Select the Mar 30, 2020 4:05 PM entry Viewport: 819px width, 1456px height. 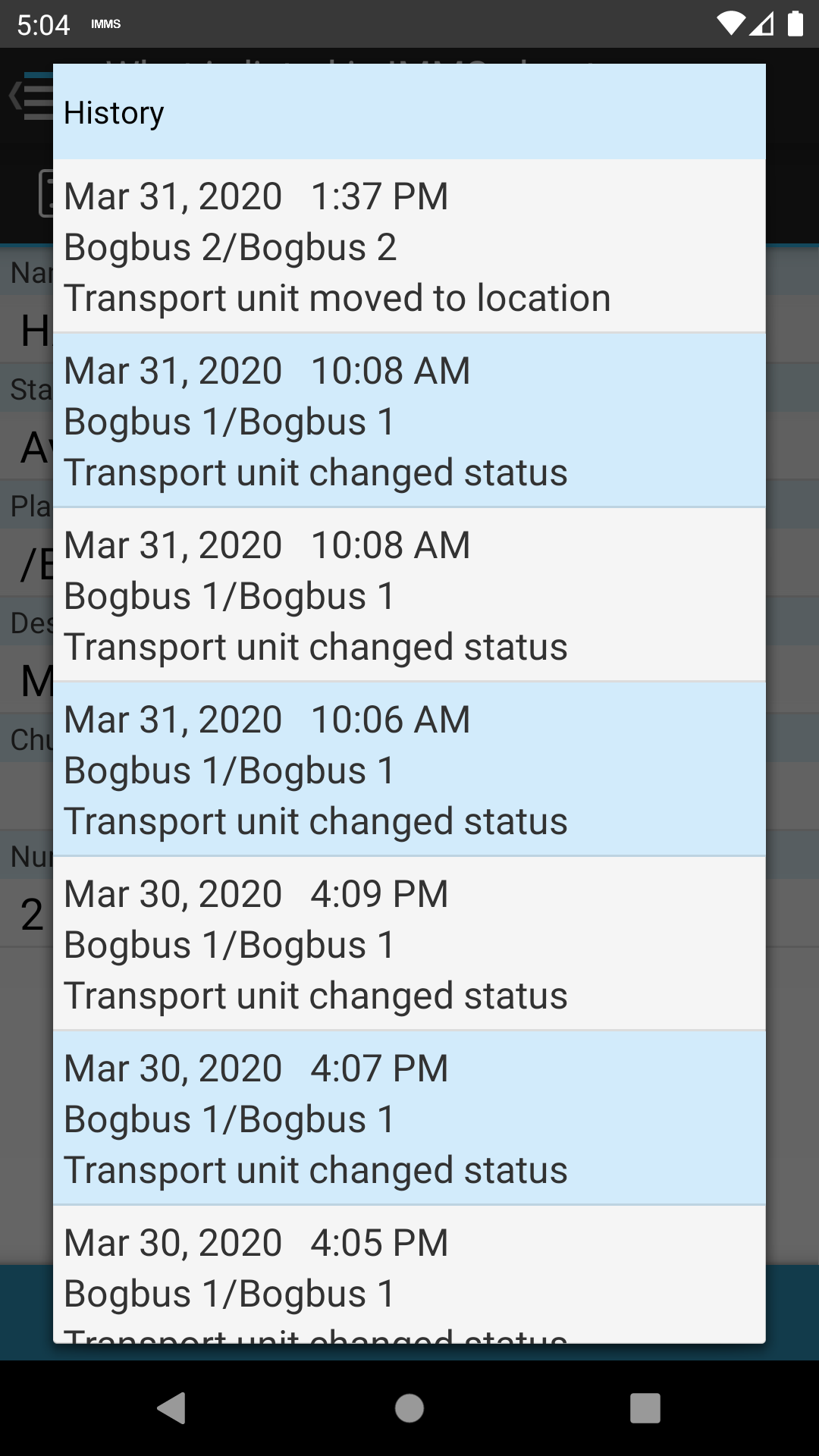click(409, 1275)
